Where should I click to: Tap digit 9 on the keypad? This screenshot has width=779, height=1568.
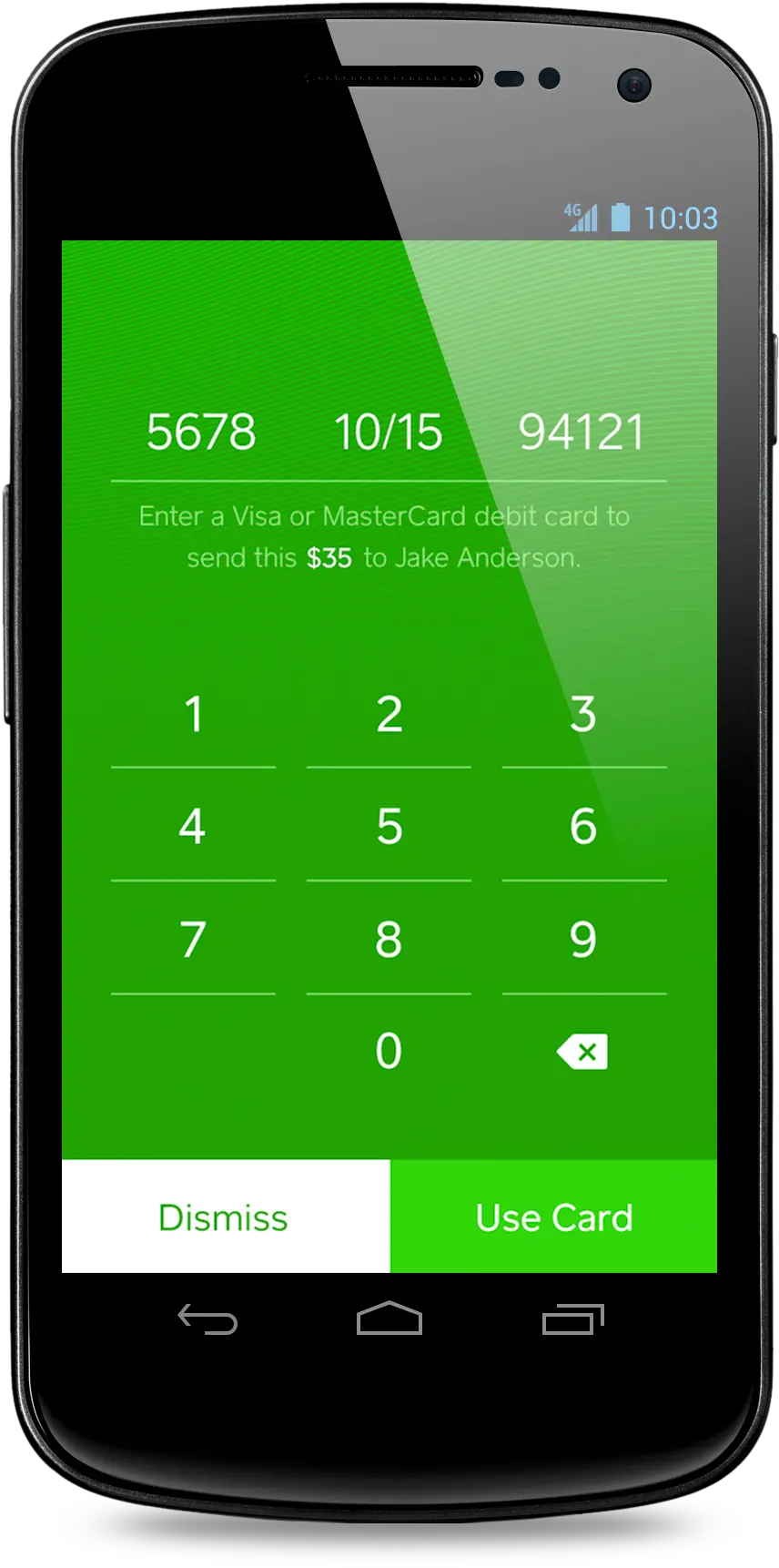[x=583, y=940]
